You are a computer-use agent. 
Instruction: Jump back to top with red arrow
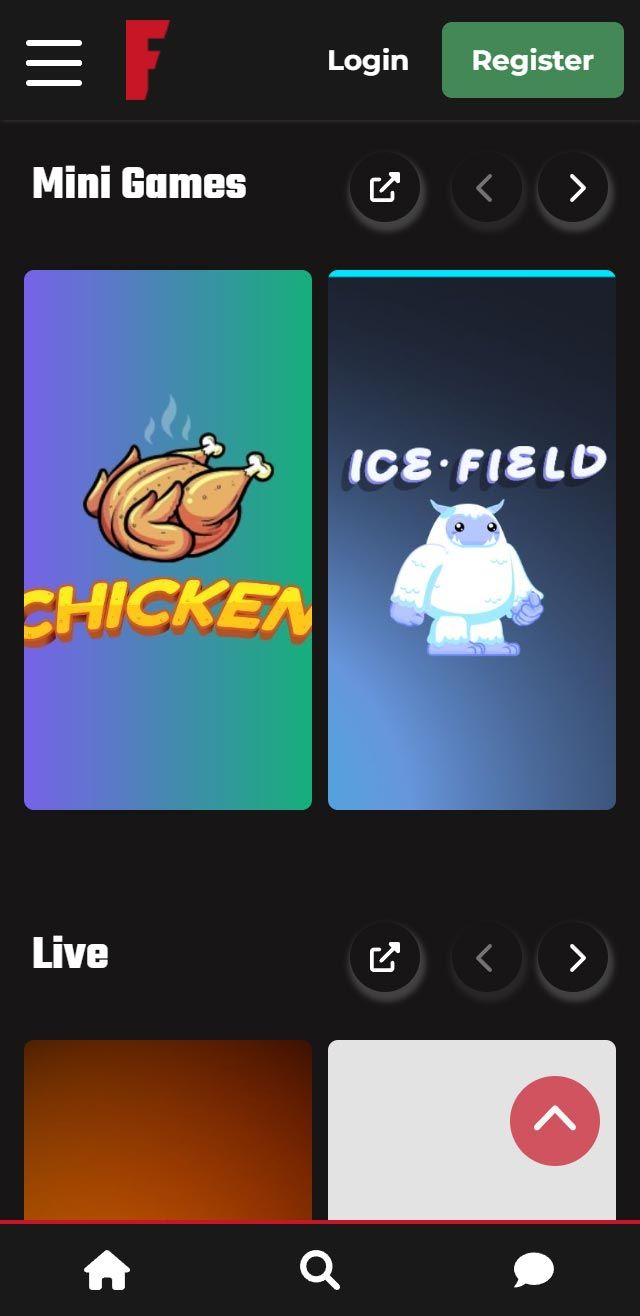click(555, 1121)
